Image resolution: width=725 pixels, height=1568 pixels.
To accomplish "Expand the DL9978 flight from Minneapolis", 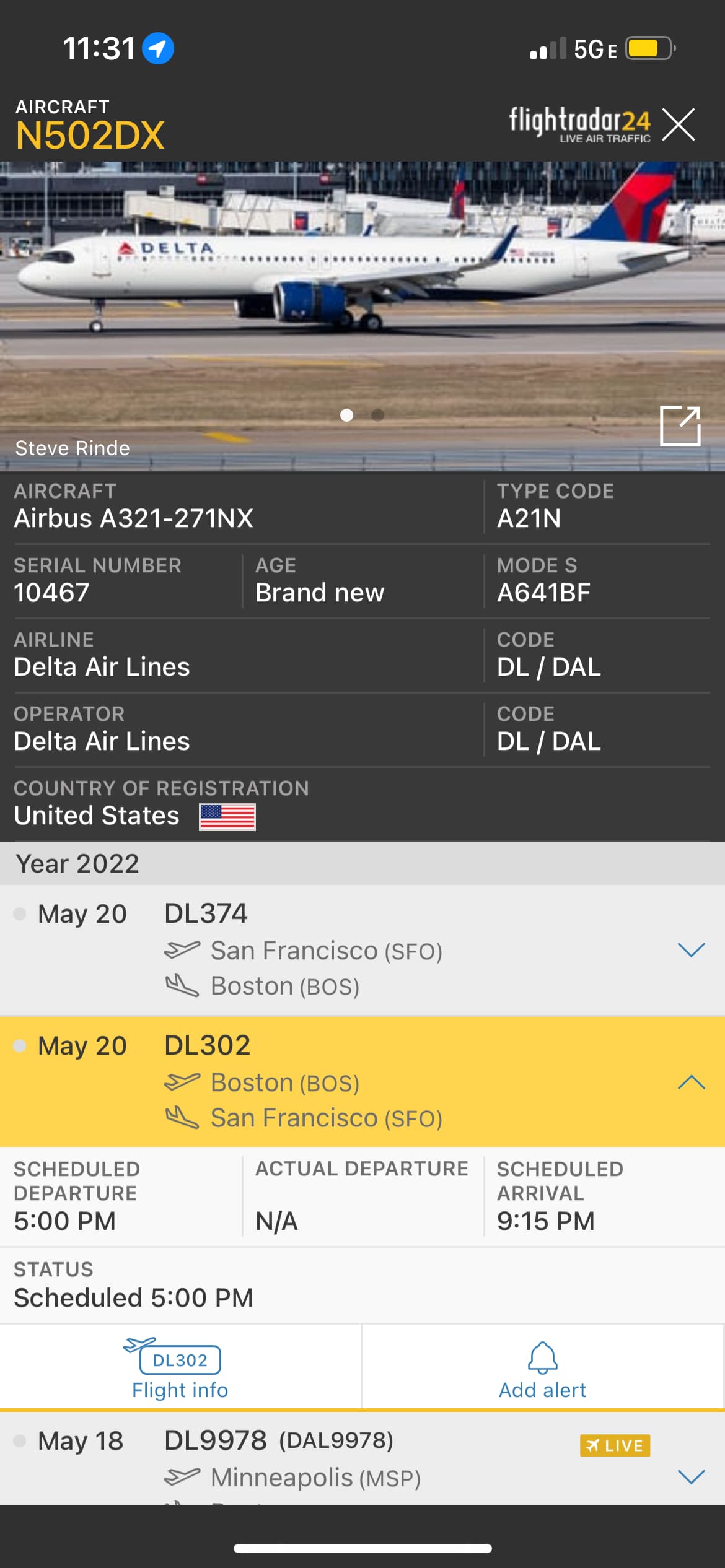I will [691, 1476].
